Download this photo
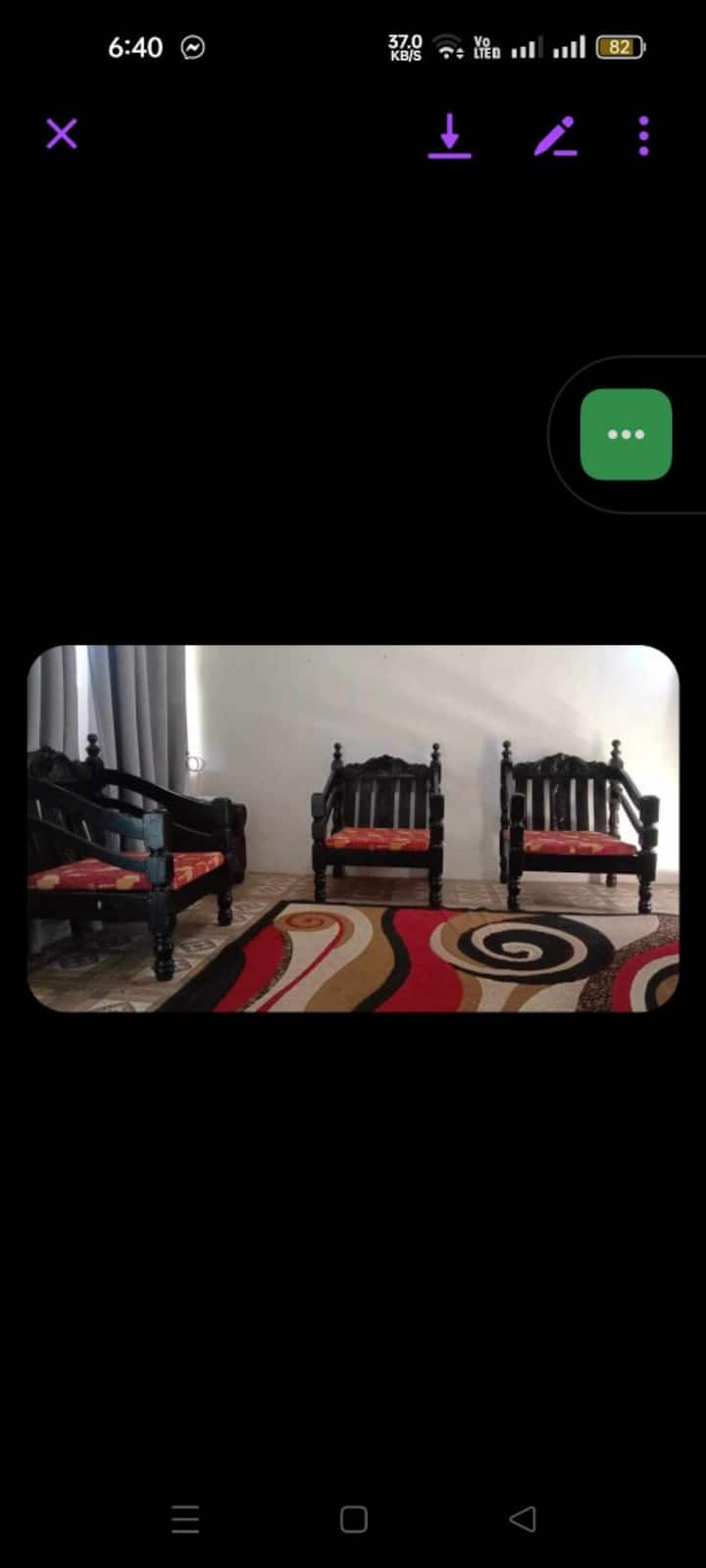 449,135
